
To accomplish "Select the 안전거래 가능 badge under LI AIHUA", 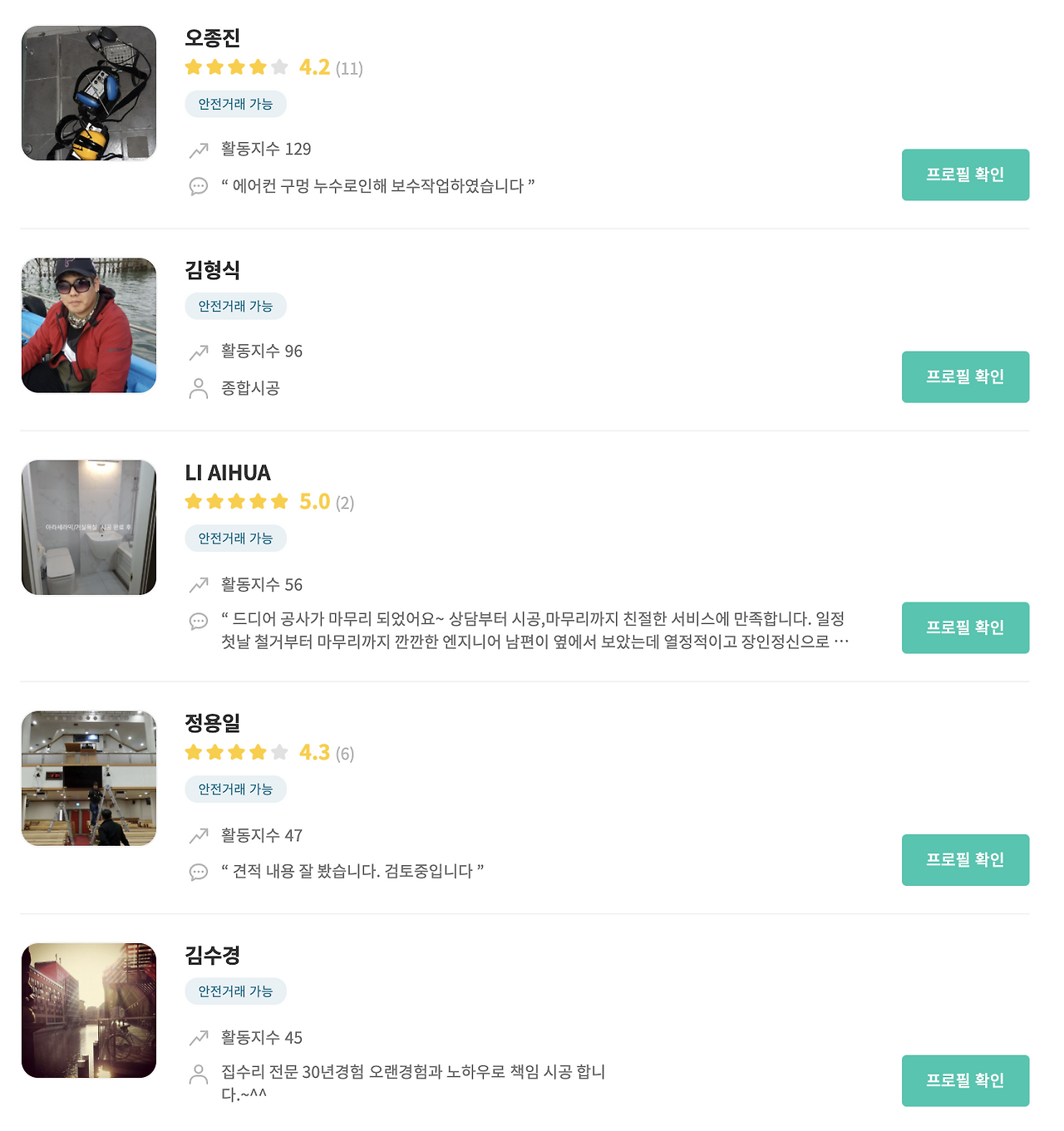I will (x=235, y=538).
